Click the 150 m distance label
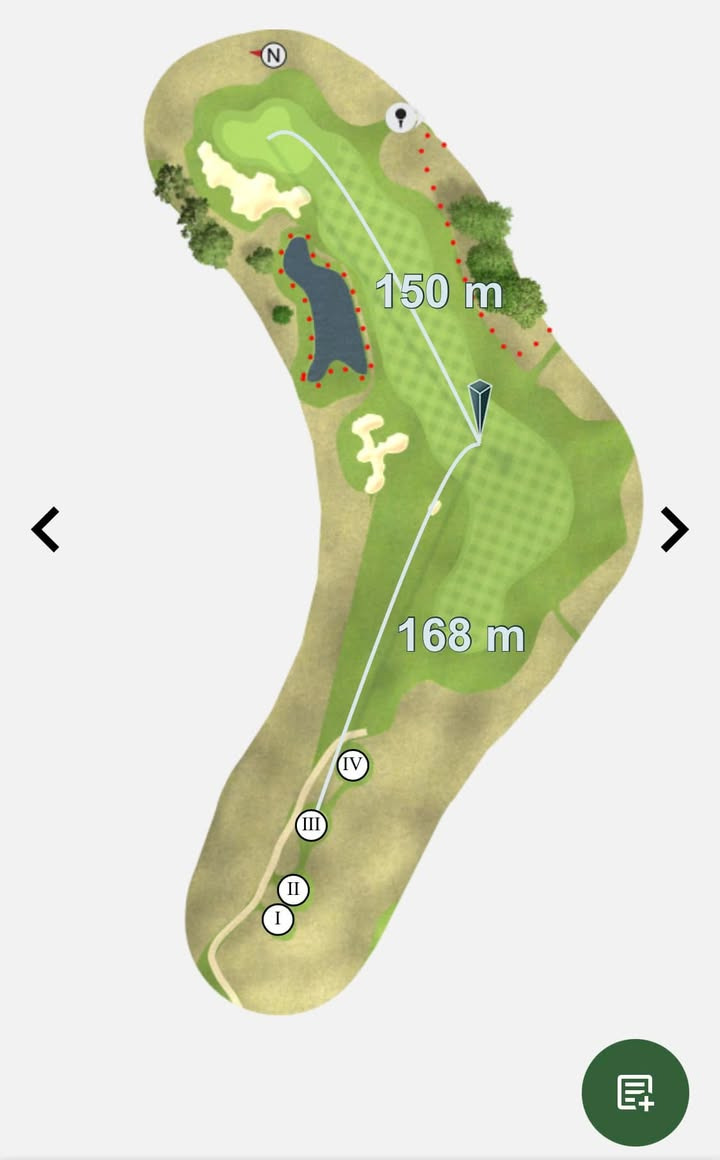The height and width of the screenshot is (1160, 720). pos(440,293)
